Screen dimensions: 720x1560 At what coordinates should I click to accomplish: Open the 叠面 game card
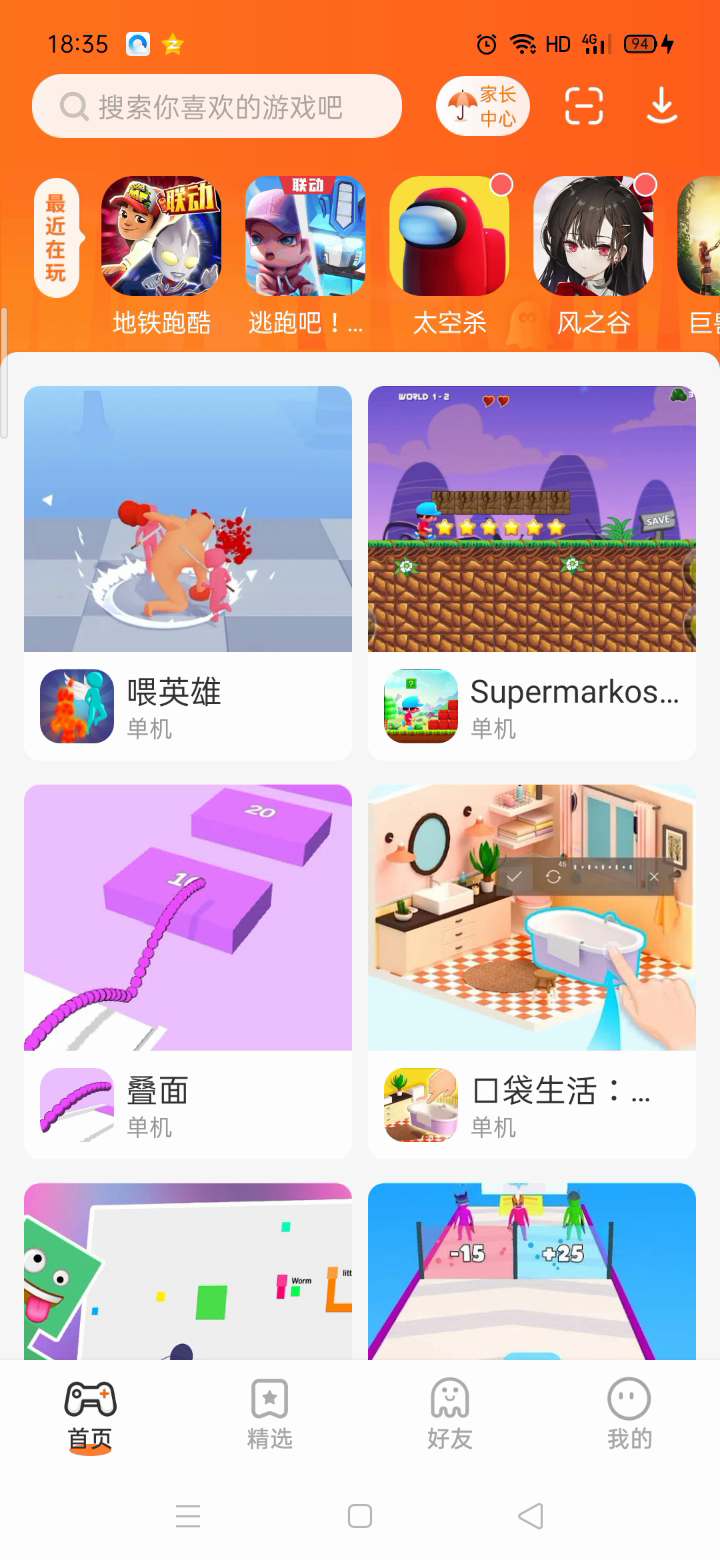(x=188, y=970)
